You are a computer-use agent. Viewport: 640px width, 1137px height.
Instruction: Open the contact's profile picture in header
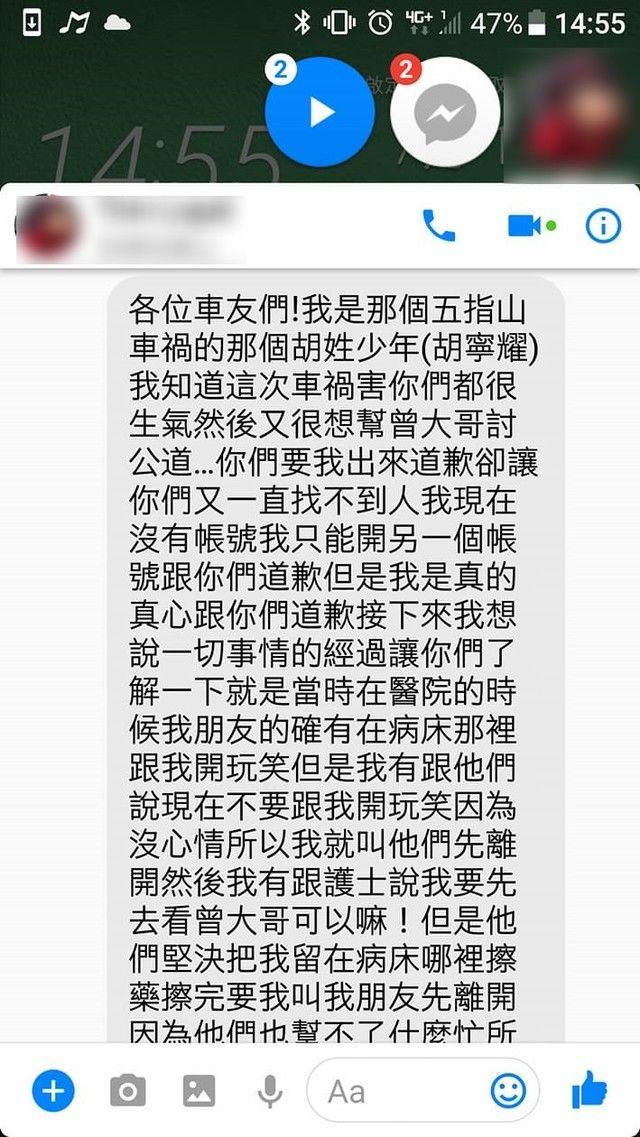point(47,227)
